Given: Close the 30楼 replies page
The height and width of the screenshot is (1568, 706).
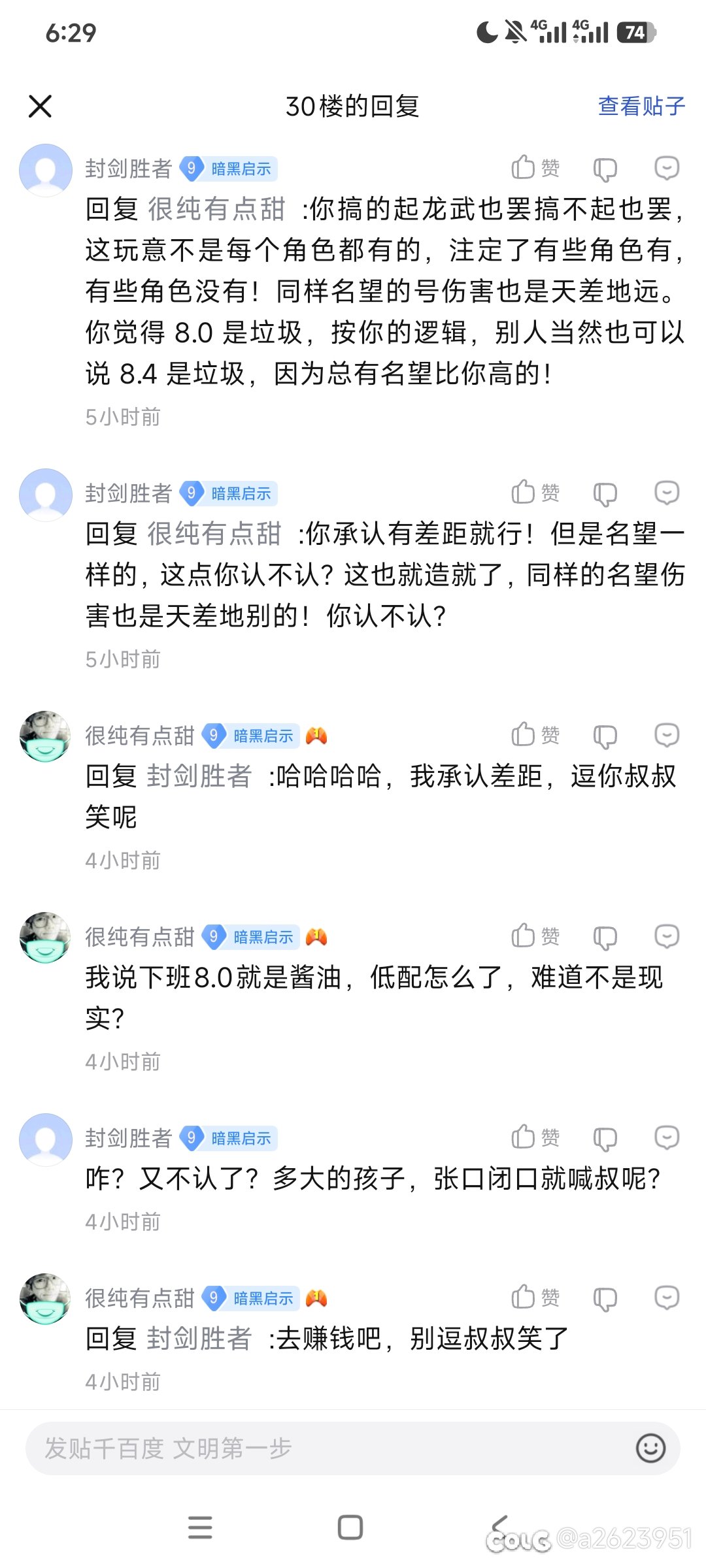Looking at the screenshot, I should (40, 106).
